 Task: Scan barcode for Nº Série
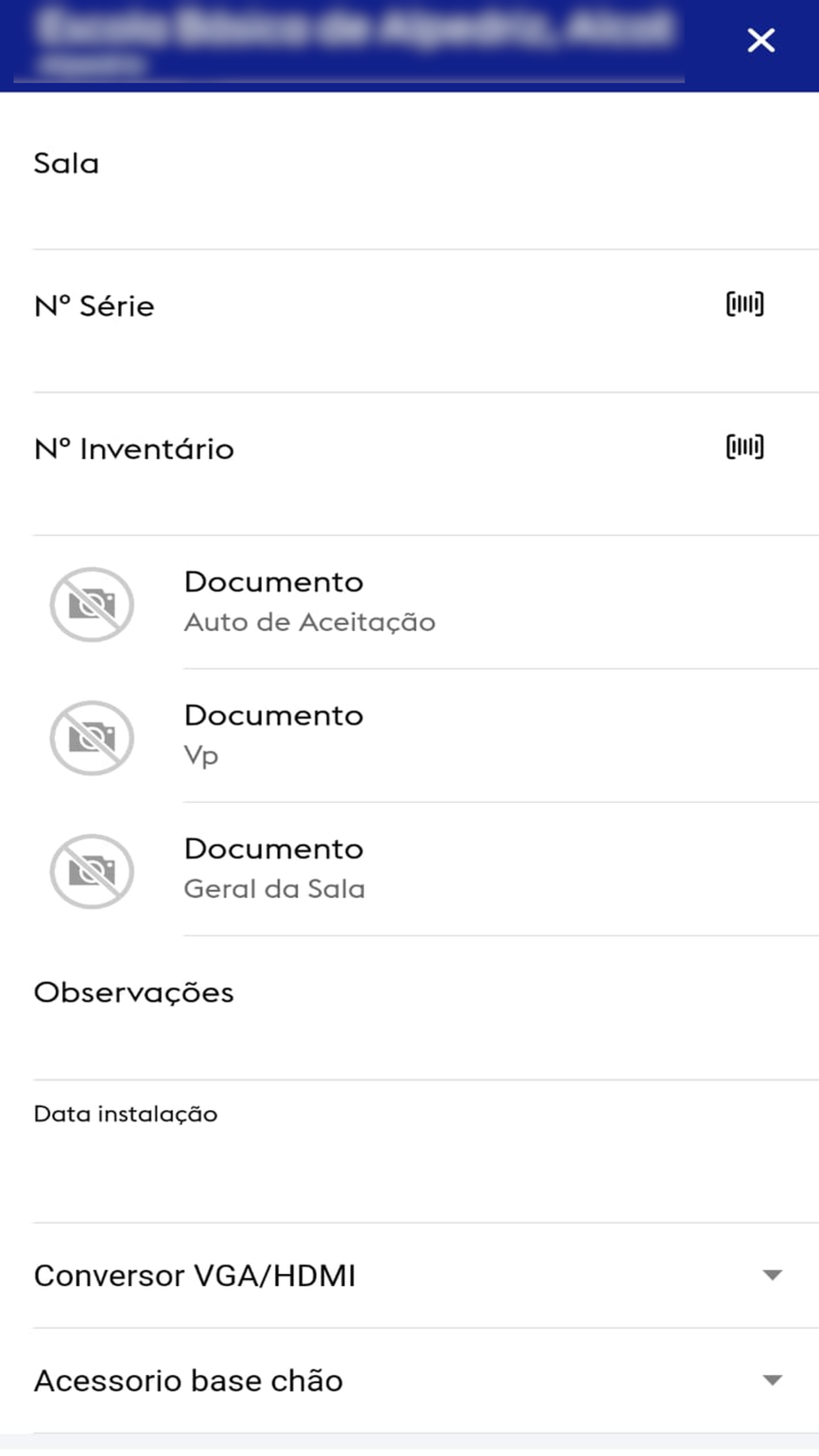click(745, 305)
